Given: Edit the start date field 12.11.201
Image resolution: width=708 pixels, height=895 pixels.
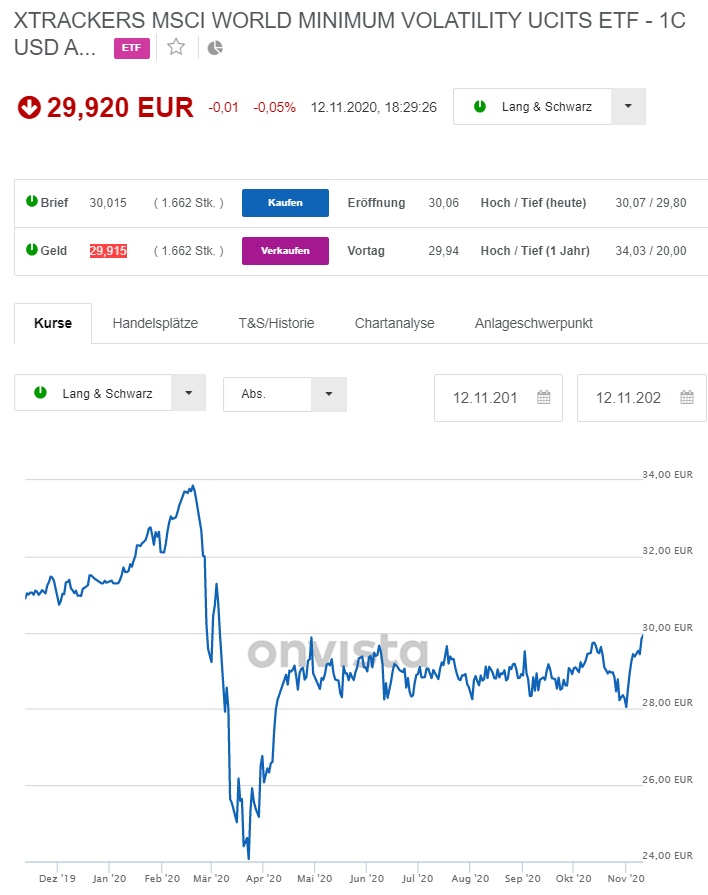Looking at the screenshot, I should tap(486, 397).
